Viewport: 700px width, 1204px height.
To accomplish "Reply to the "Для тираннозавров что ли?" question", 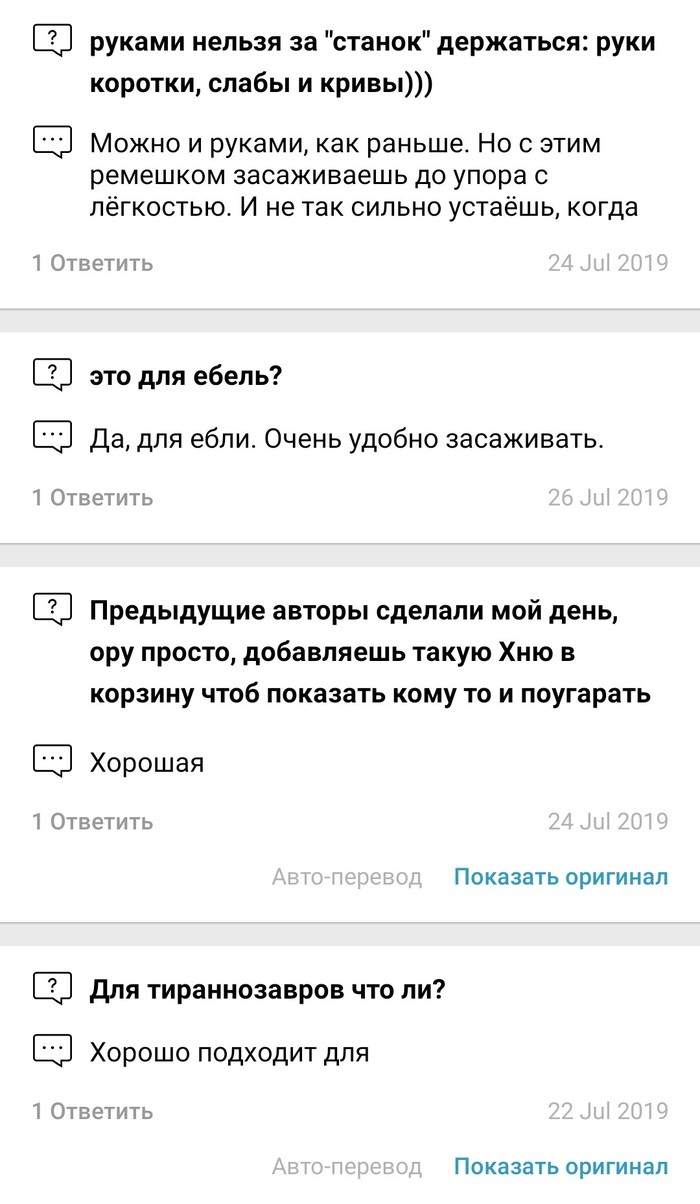I will (x=92, y=1111).
